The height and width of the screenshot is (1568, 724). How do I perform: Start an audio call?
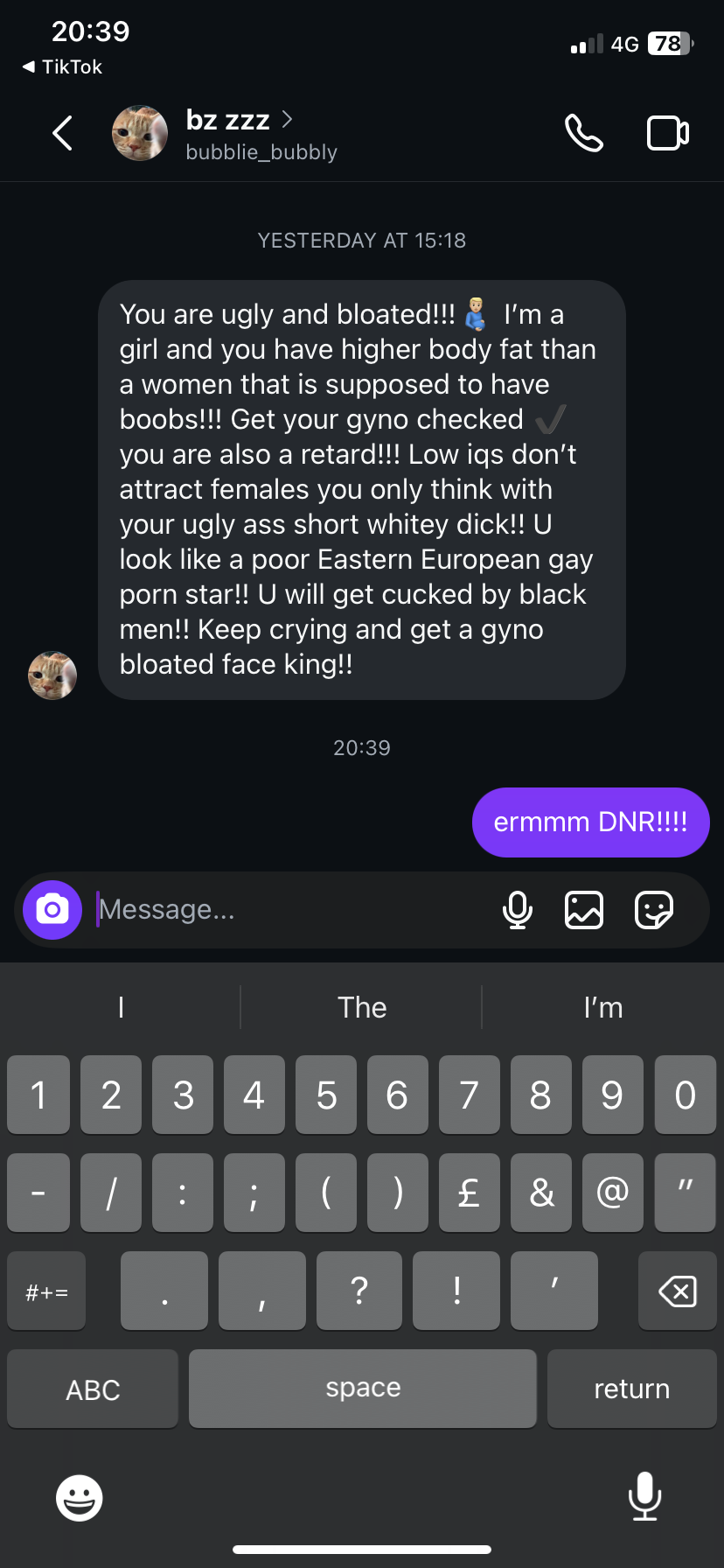coord(583,134)
